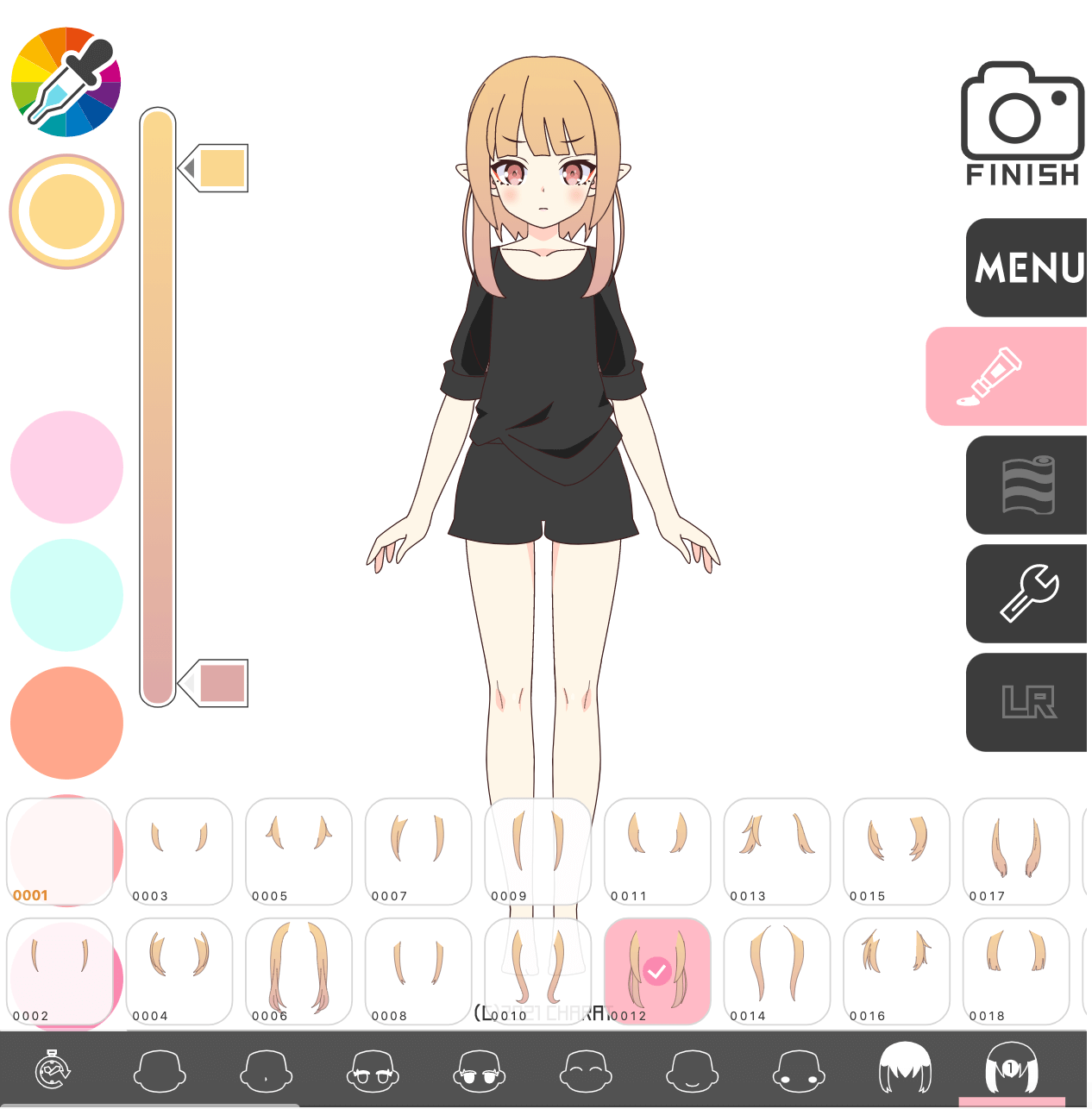Pick side hair style 0014
1092x1109 pixels.
[x=776, y=970]
